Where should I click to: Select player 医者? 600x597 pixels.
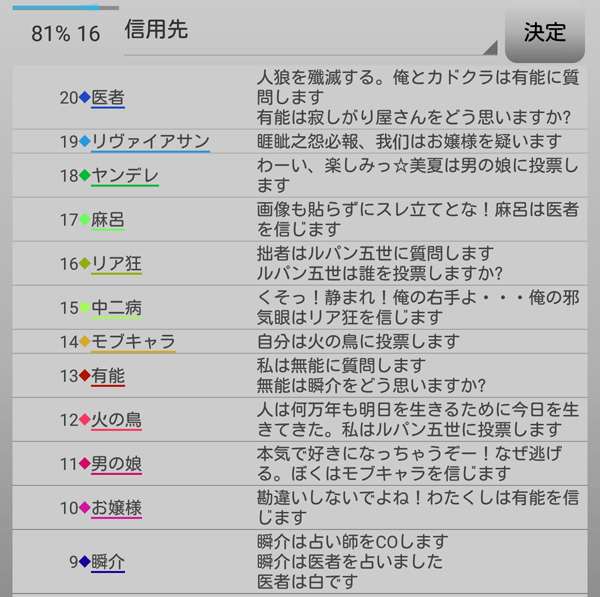(x=108, y=98)
